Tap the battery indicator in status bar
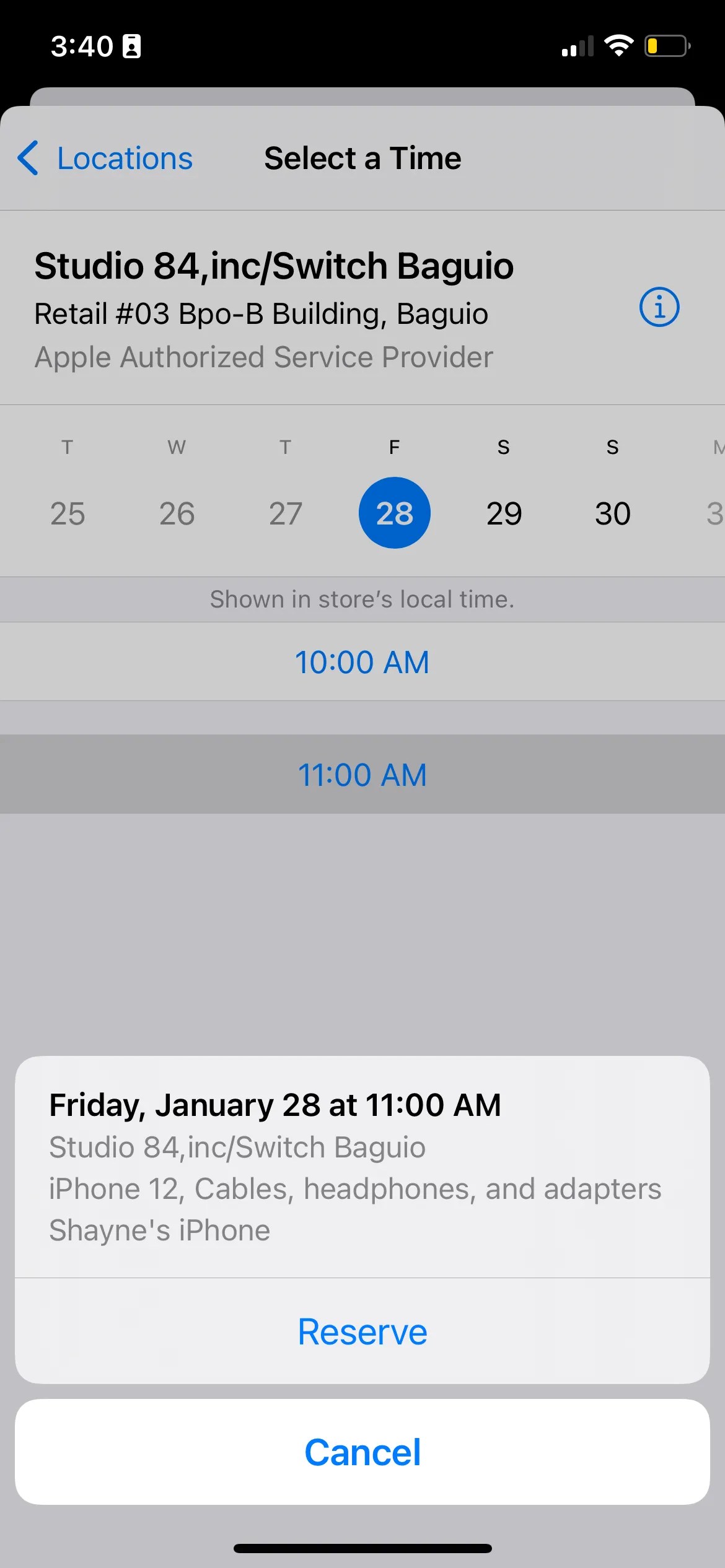 tap(667, 45)
